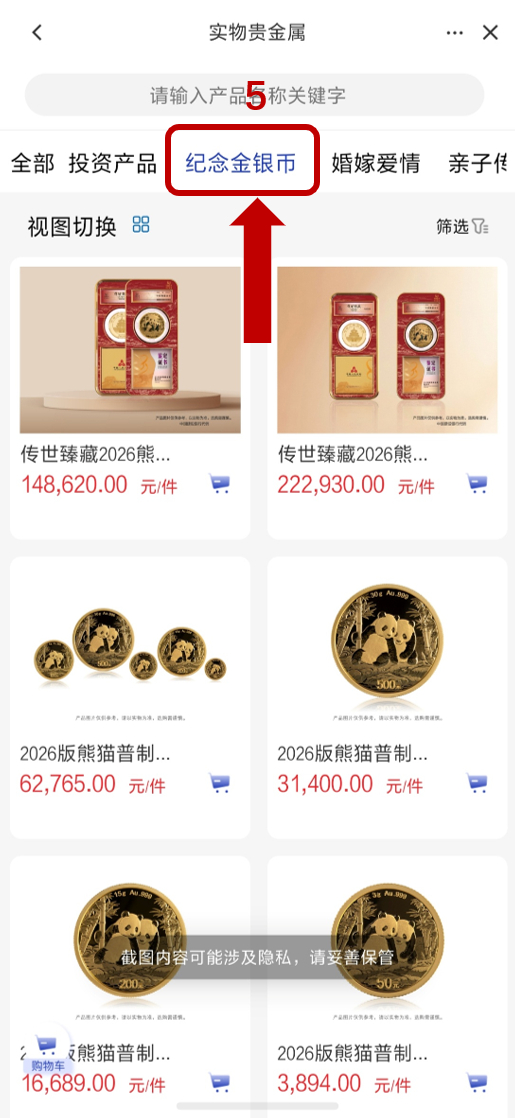
Task: Switch to the 全部 tab
Action: (x=33, y=163)
